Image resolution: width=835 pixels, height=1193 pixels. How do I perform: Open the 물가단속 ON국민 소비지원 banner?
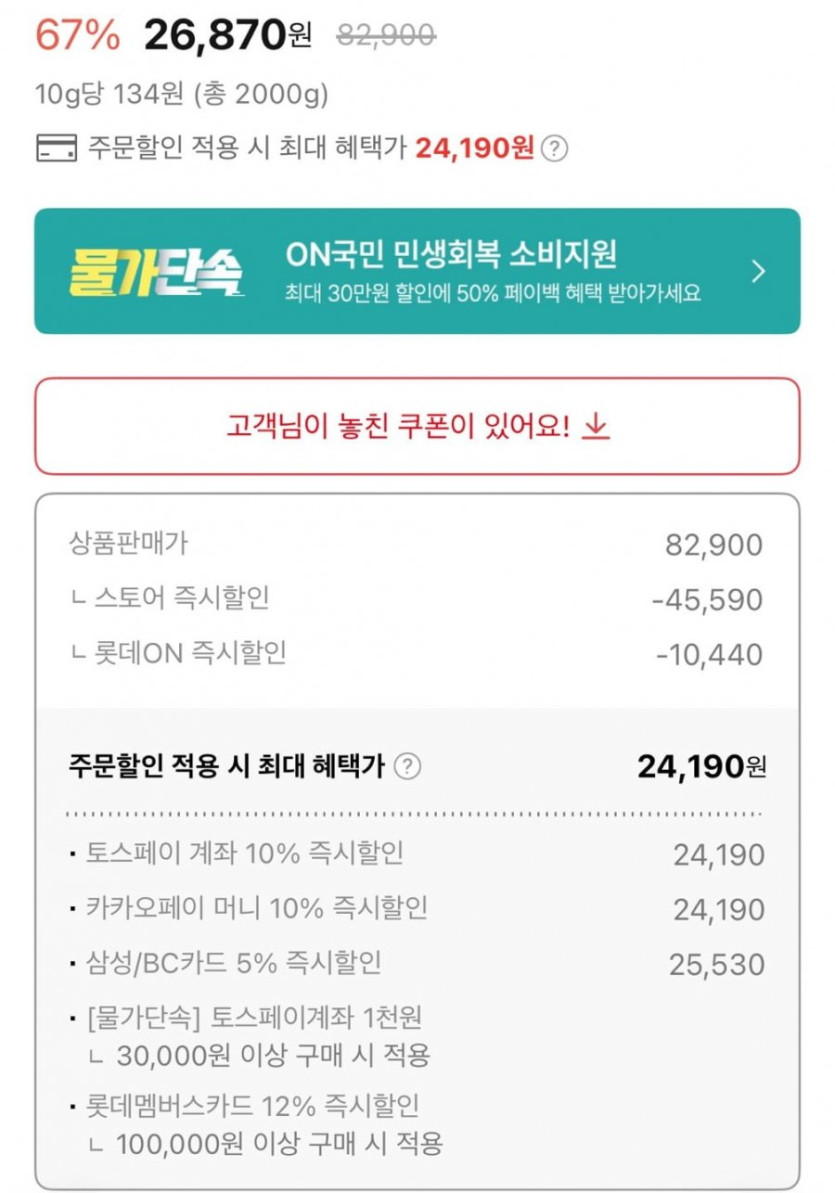point(417,271)
